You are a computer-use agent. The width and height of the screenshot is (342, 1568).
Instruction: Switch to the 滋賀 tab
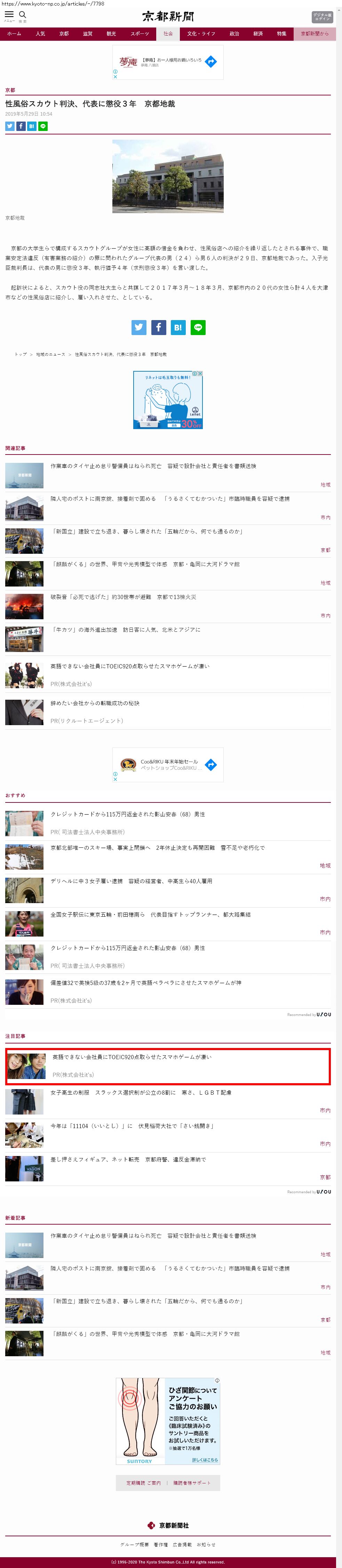point(88,34)
